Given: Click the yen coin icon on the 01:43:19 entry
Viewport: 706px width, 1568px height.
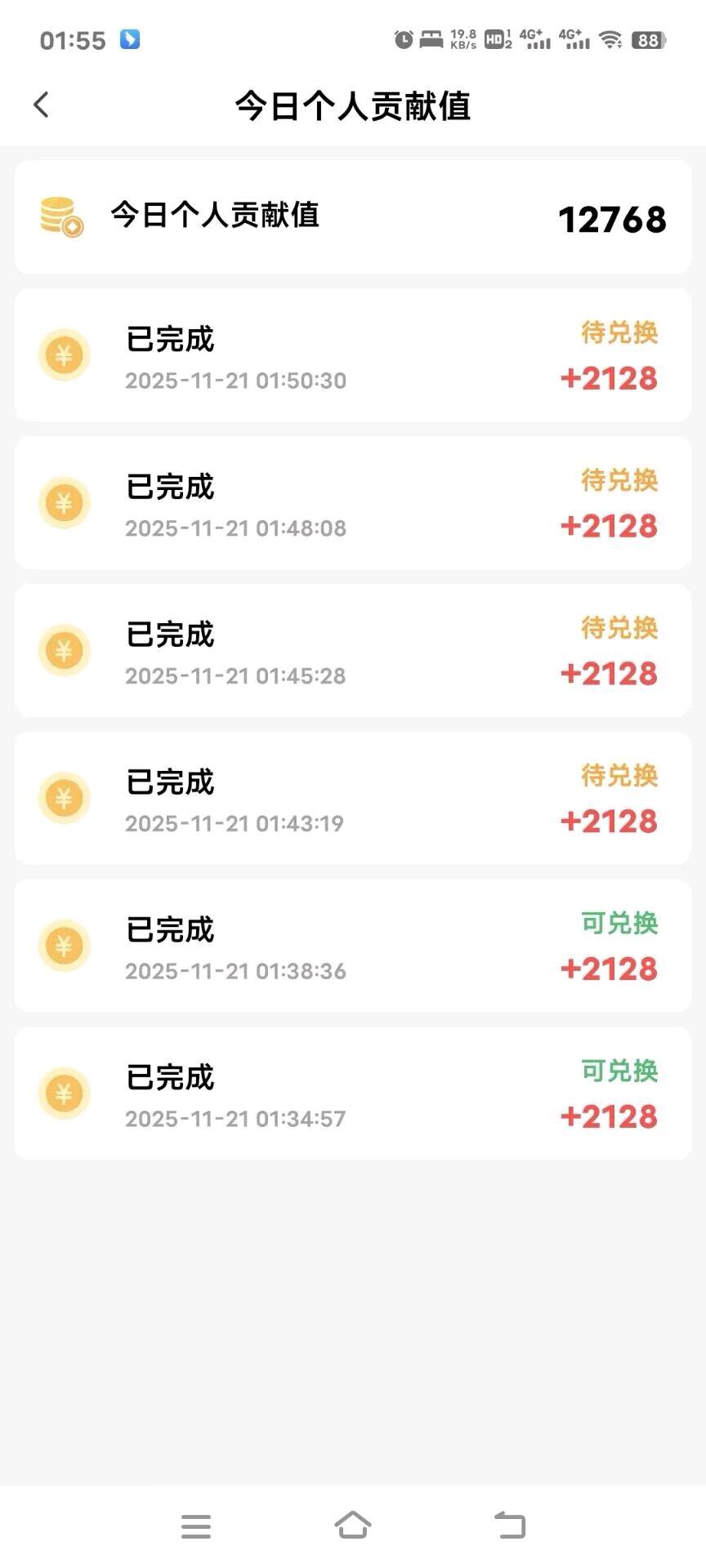Looking at the screenshot, I should tap(65, 799).
